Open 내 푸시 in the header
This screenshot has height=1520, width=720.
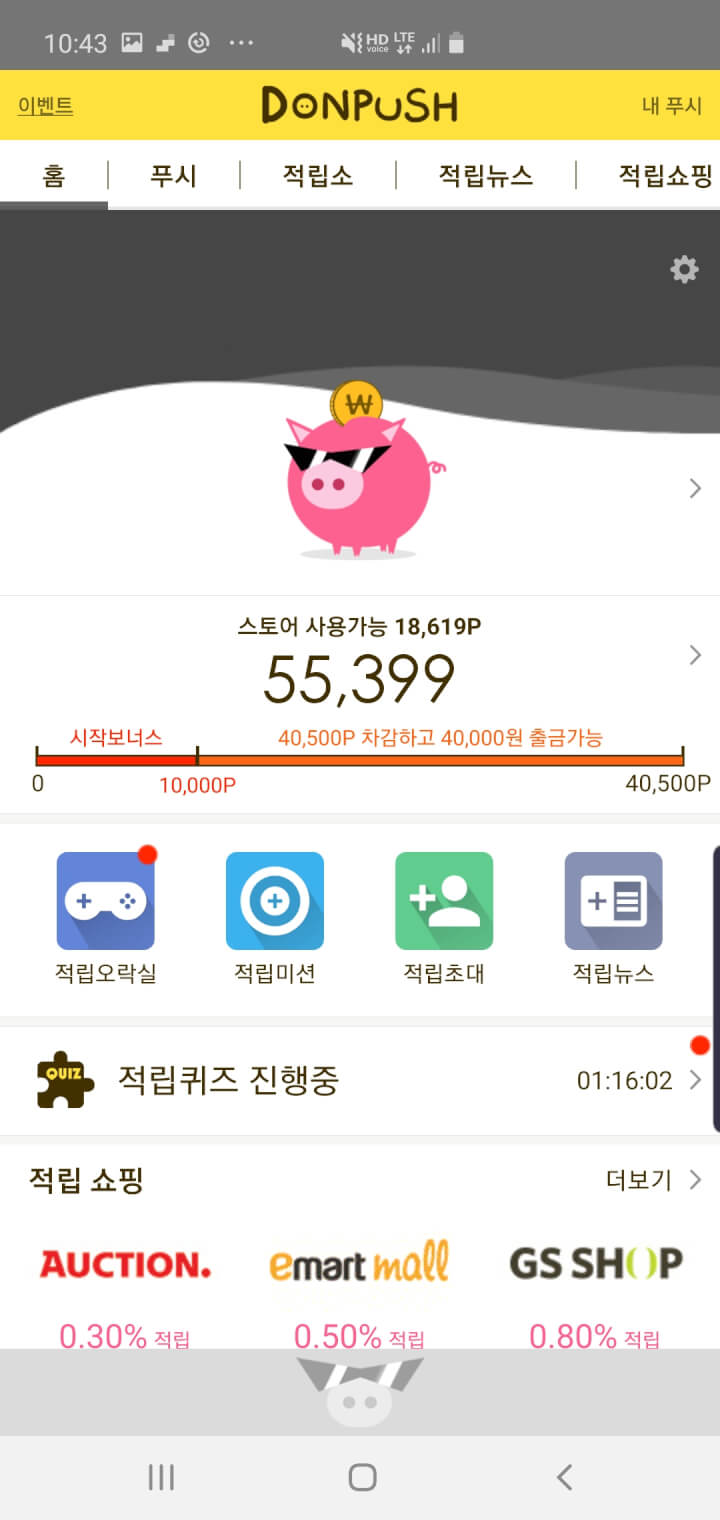[x=671, y=105]
